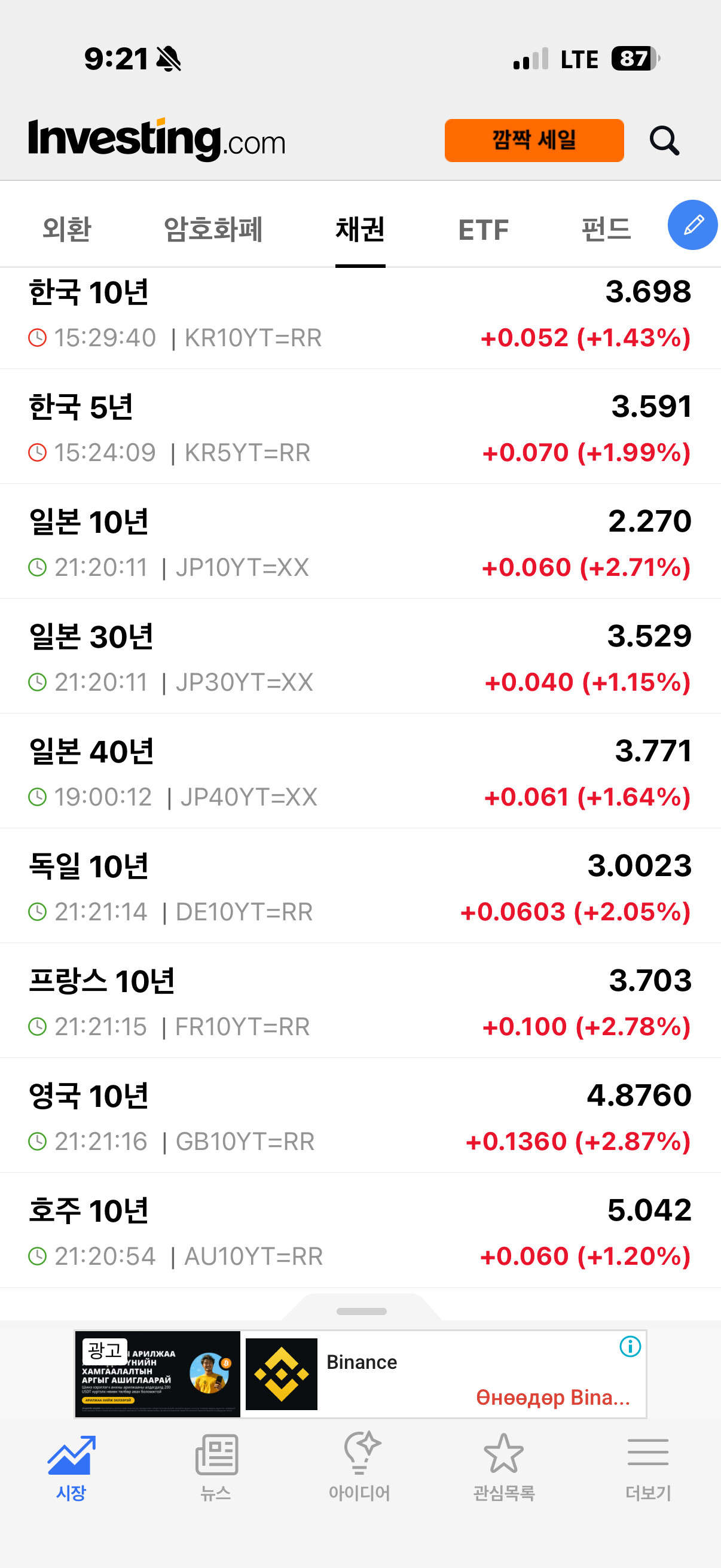Open the 아이디어 tab
Screen dimensions: 721x1568
point(359,1467)
